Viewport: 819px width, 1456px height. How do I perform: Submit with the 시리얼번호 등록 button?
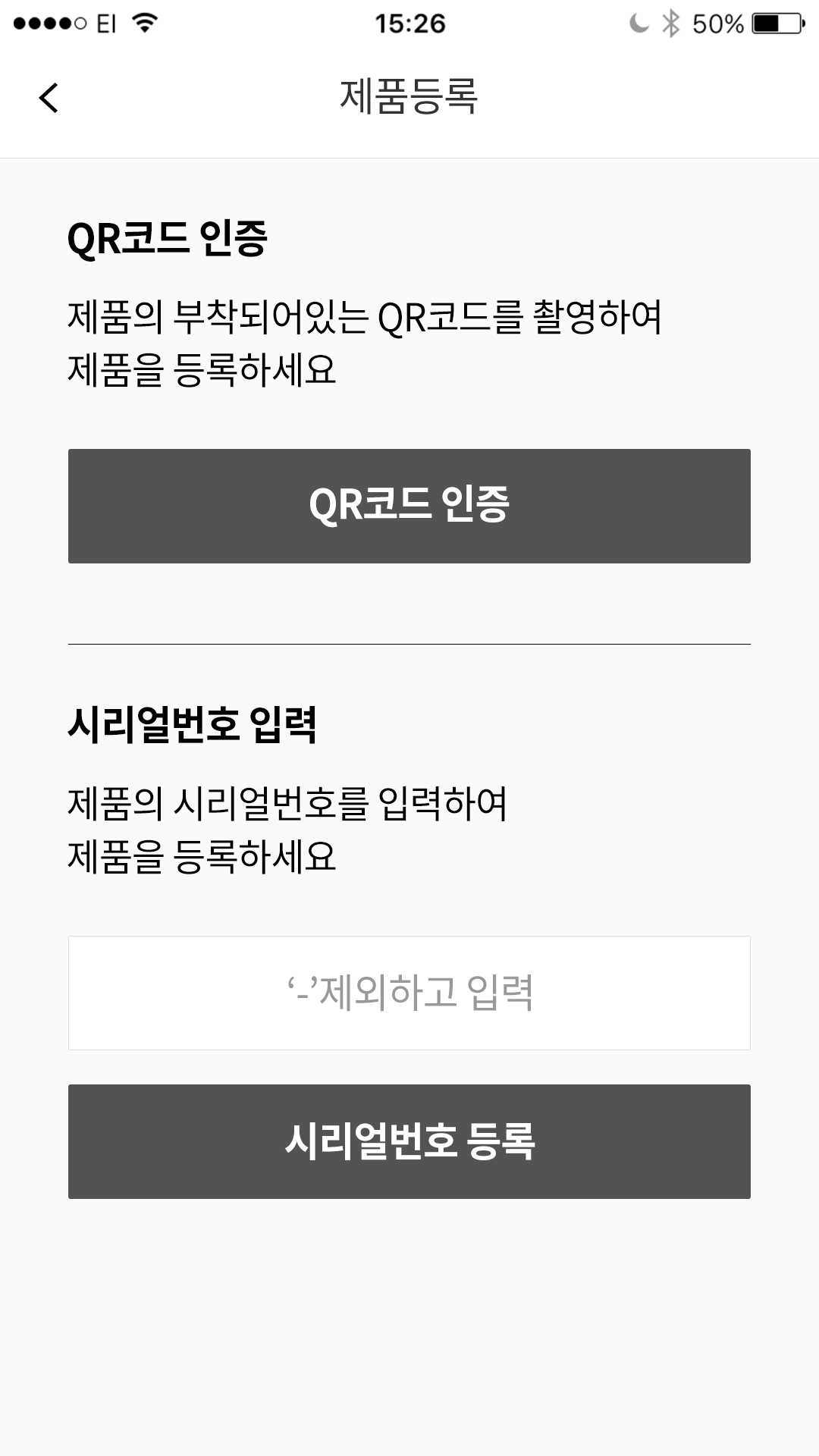click(x=409, y=1141)
